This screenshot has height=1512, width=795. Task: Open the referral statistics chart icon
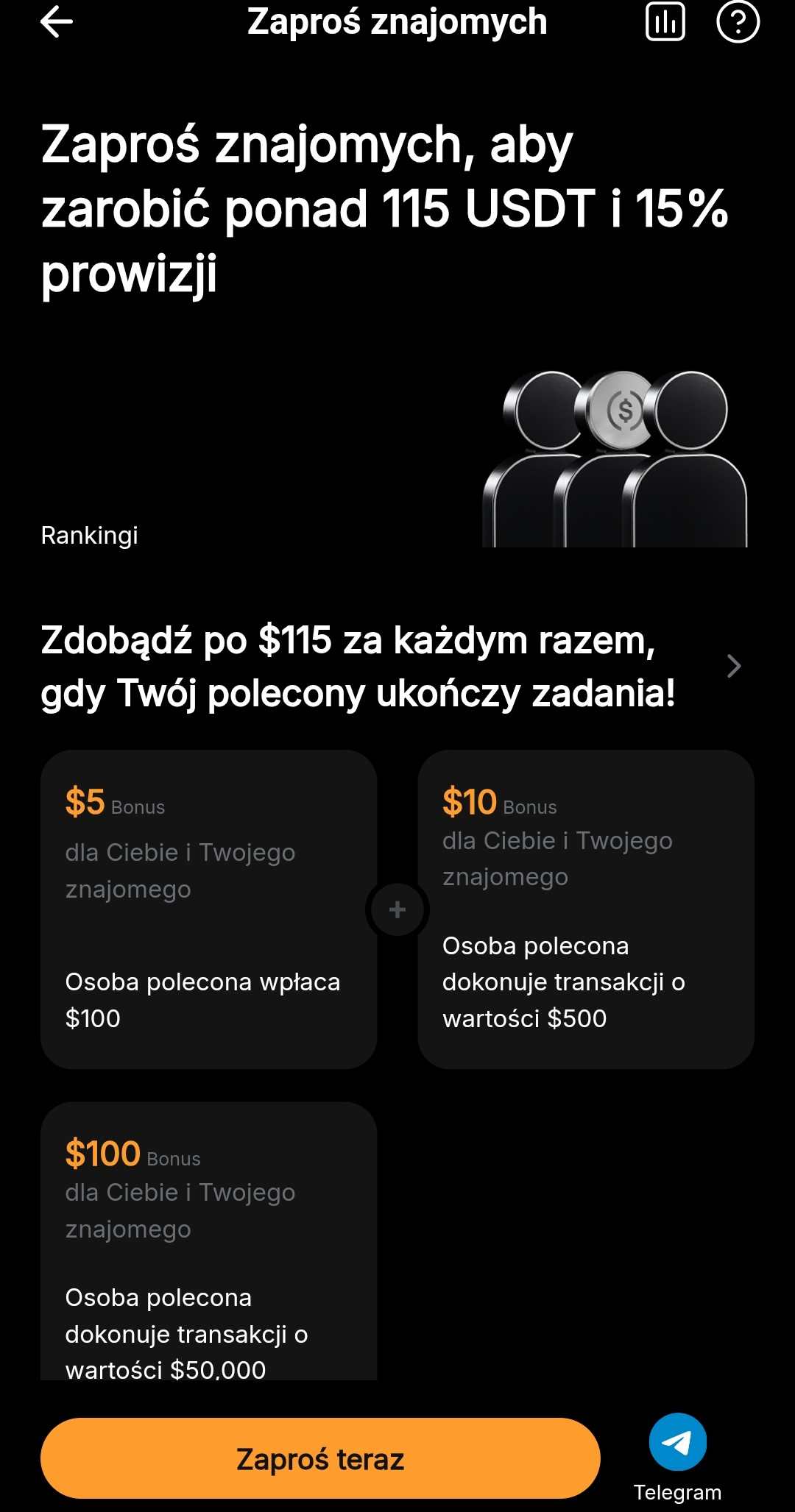[x=665, y=22]
